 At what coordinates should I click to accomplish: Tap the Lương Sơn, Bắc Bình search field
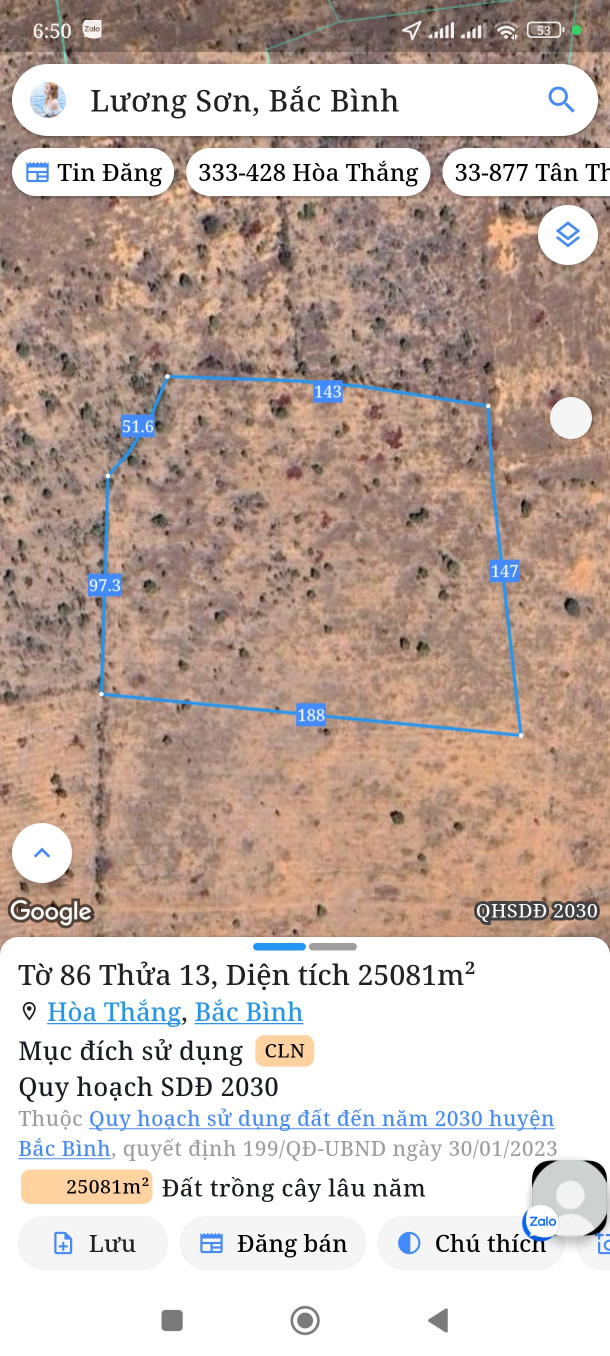coord(300,100)
